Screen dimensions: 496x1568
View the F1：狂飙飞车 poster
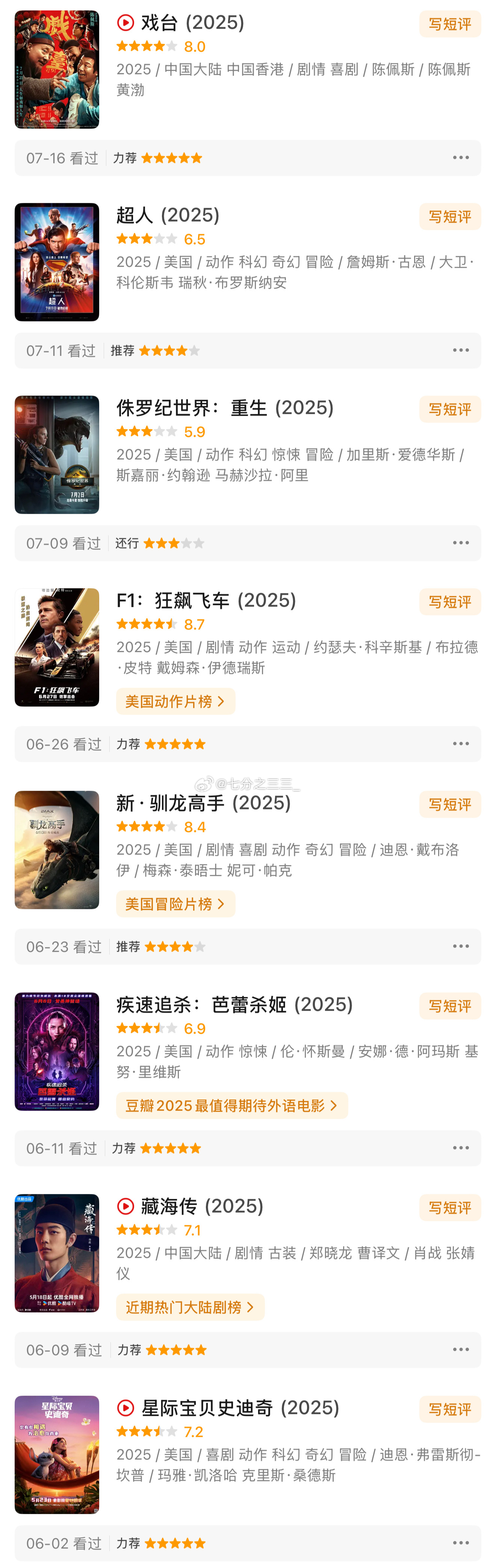click(57, 647)
